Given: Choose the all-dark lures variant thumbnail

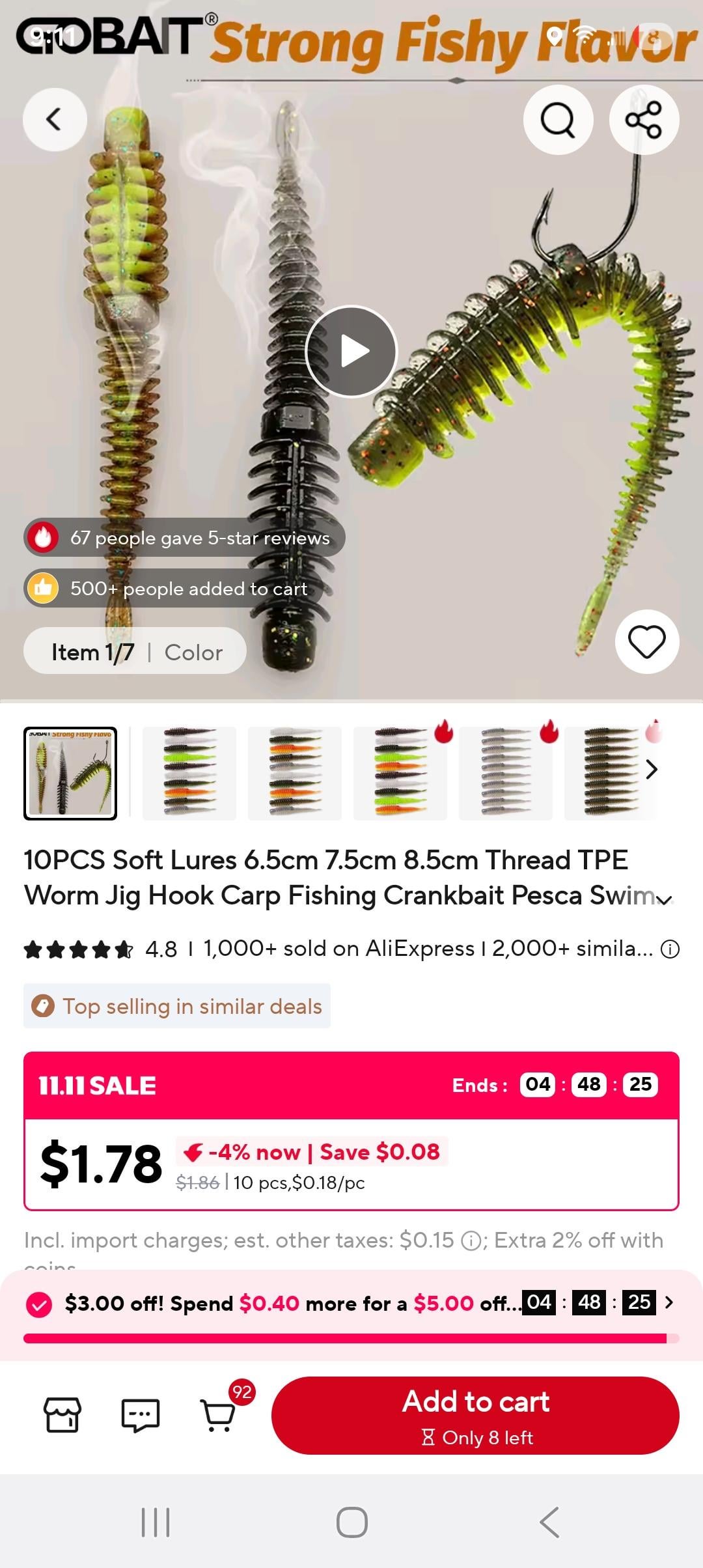Looking at the screenshot, I should [610, 773].
